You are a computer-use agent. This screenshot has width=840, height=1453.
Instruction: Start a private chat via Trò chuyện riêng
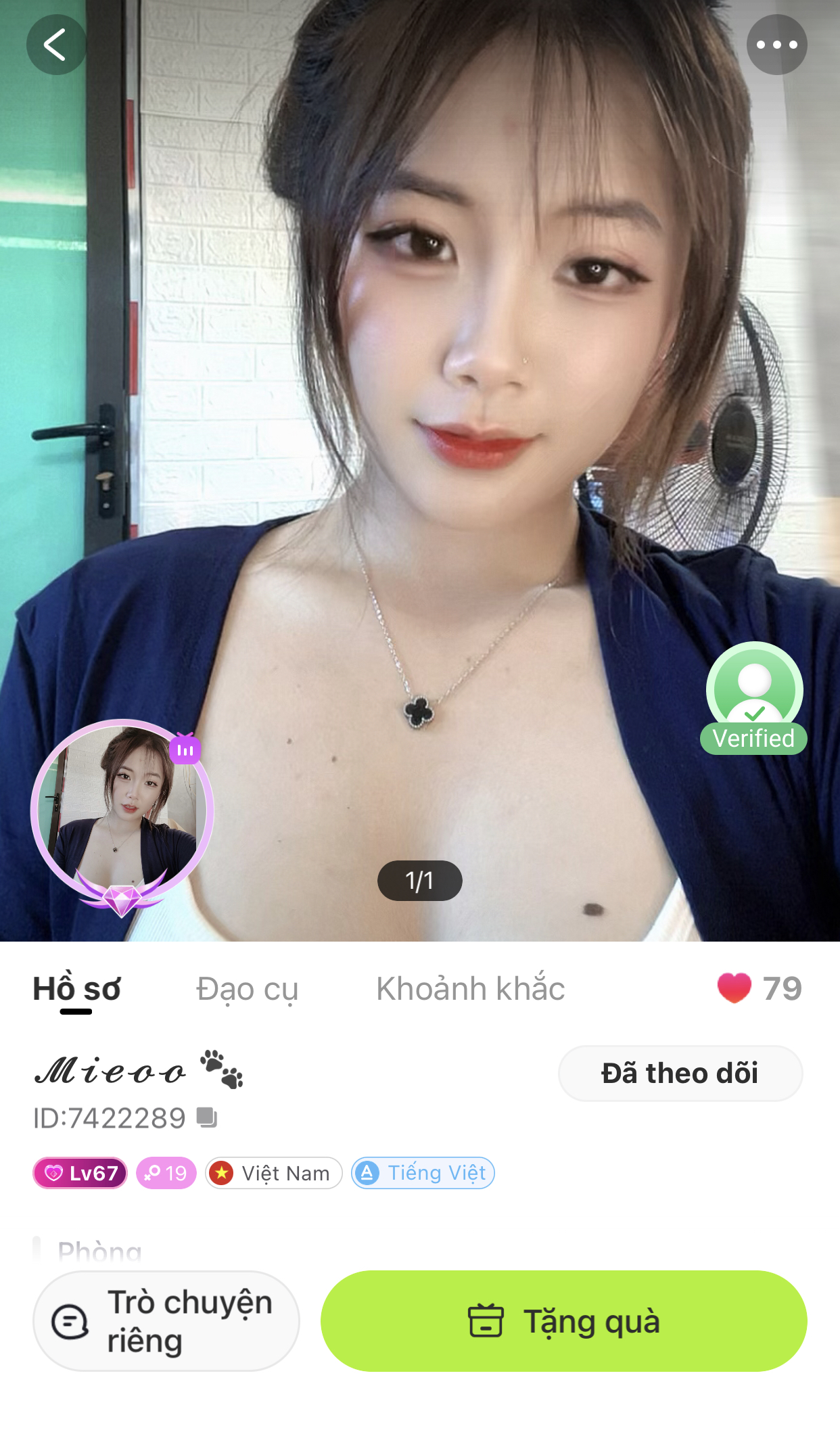166,1321
